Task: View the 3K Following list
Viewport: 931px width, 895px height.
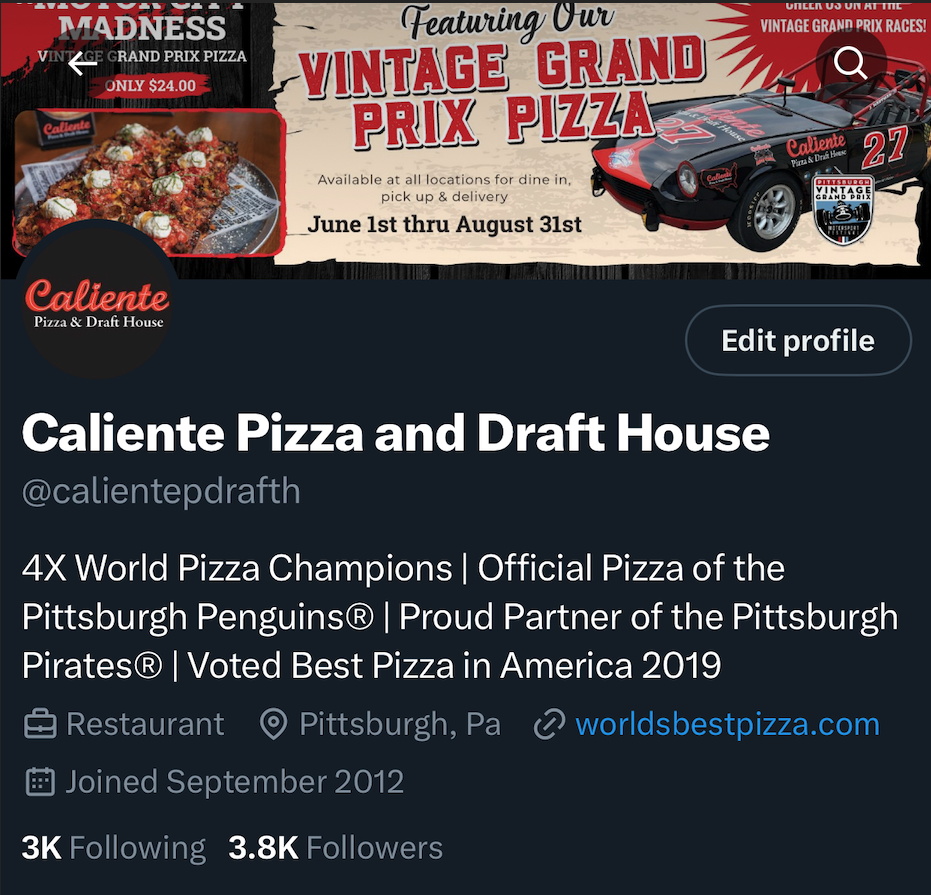Action: click(113, 848)
